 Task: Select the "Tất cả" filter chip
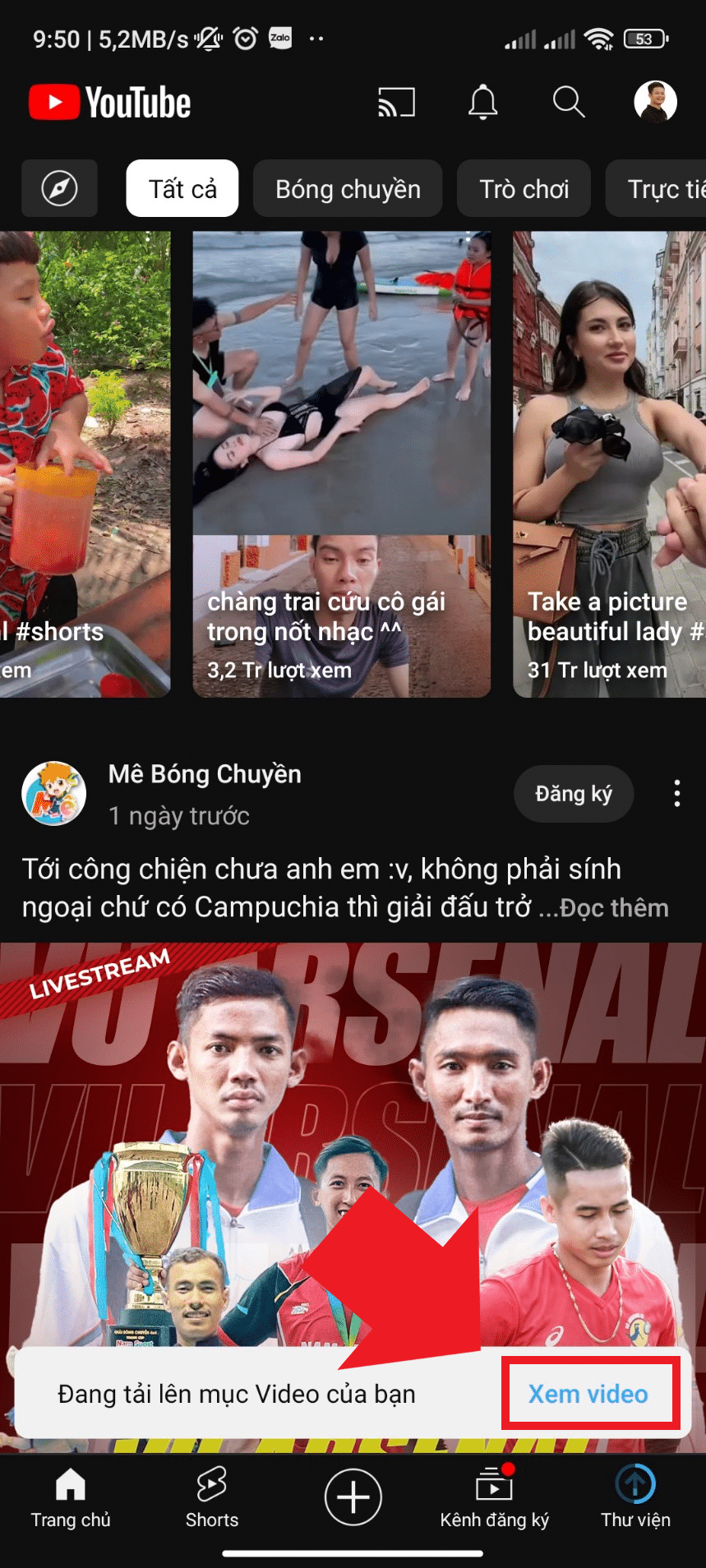point(182,188)
